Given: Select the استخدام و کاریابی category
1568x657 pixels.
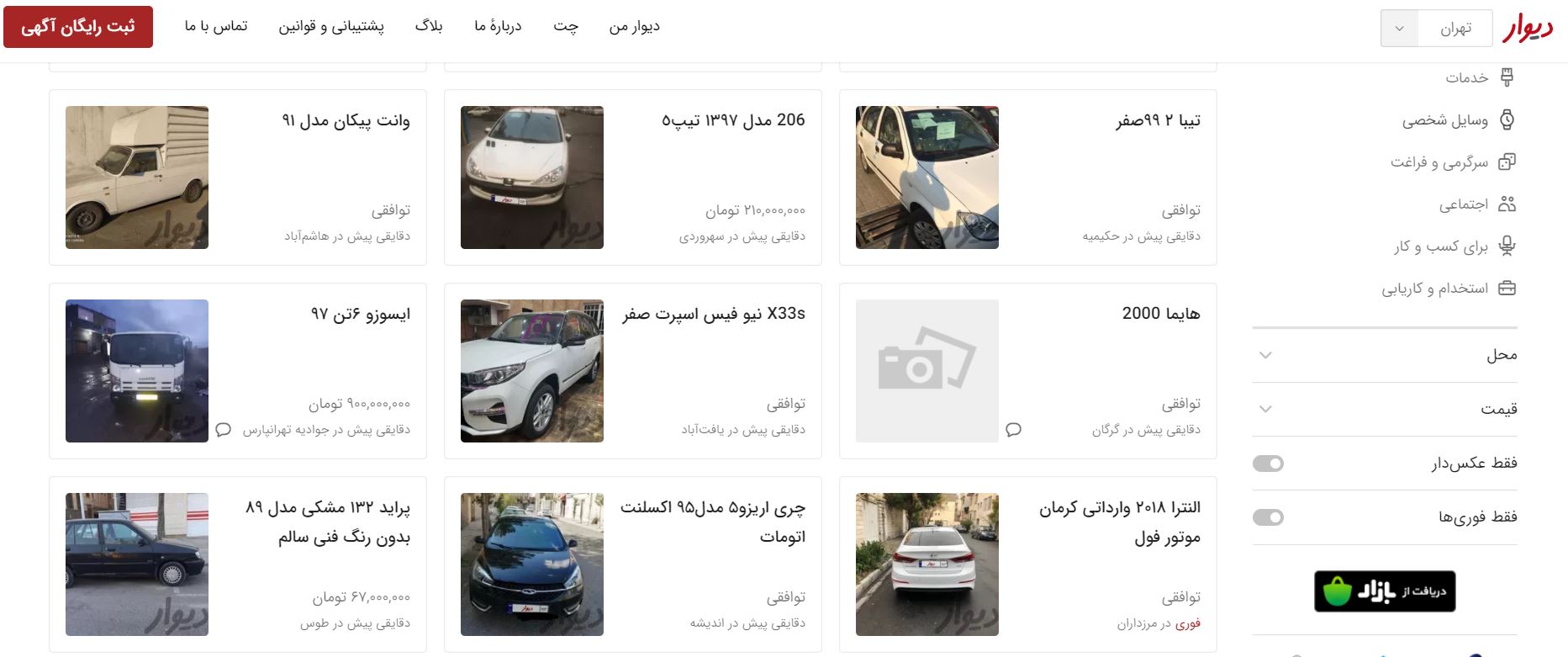Looking at the screenshot, I should point(1435,289).
